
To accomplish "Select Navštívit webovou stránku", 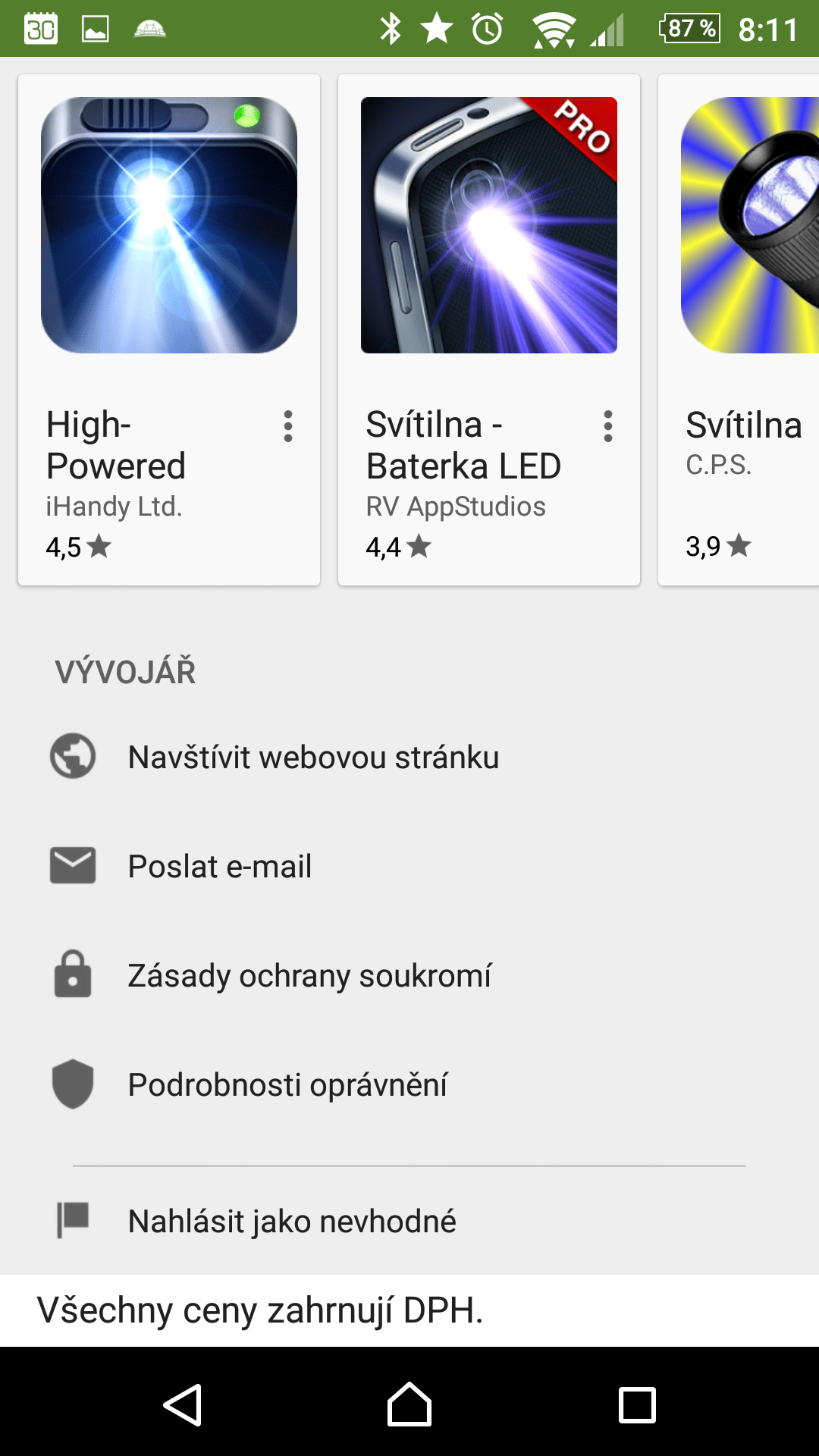I will tap(409, 757).
